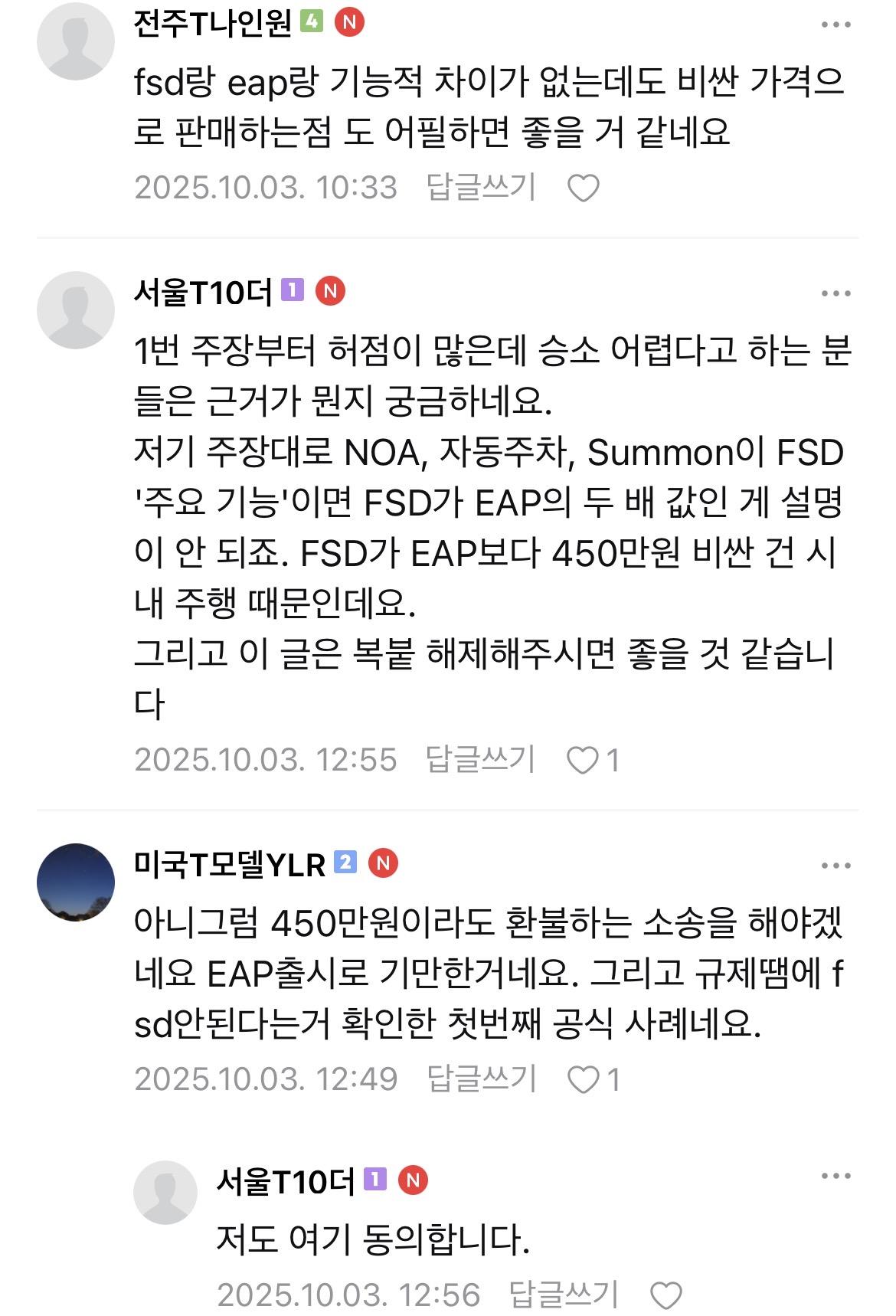Open 미국T모델YLR's username profile
896x1316 pixels.
(x=230, y=864)
